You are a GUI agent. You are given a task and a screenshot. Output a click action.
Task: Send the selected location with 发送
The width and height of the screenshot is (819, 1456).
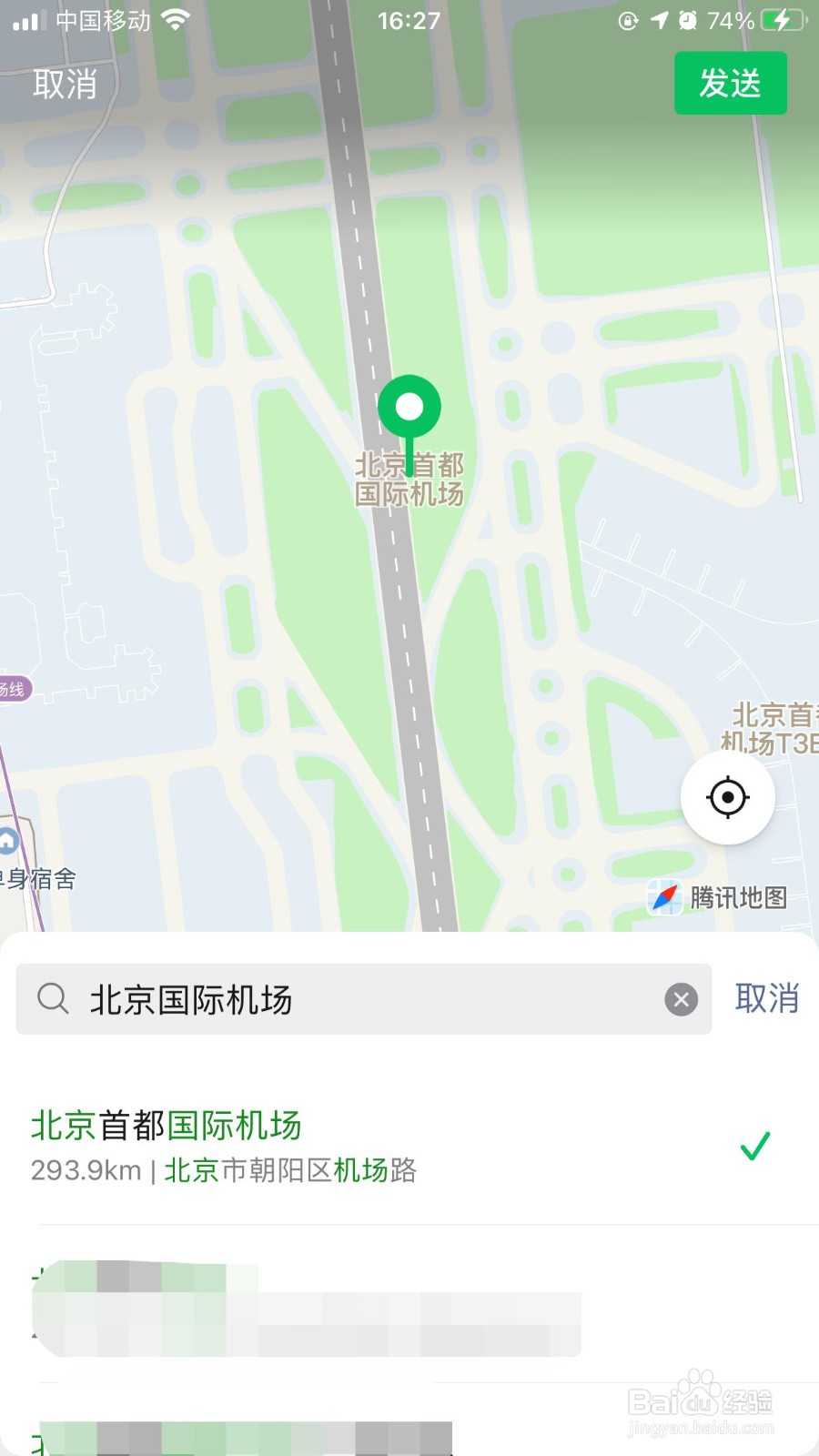730,84
